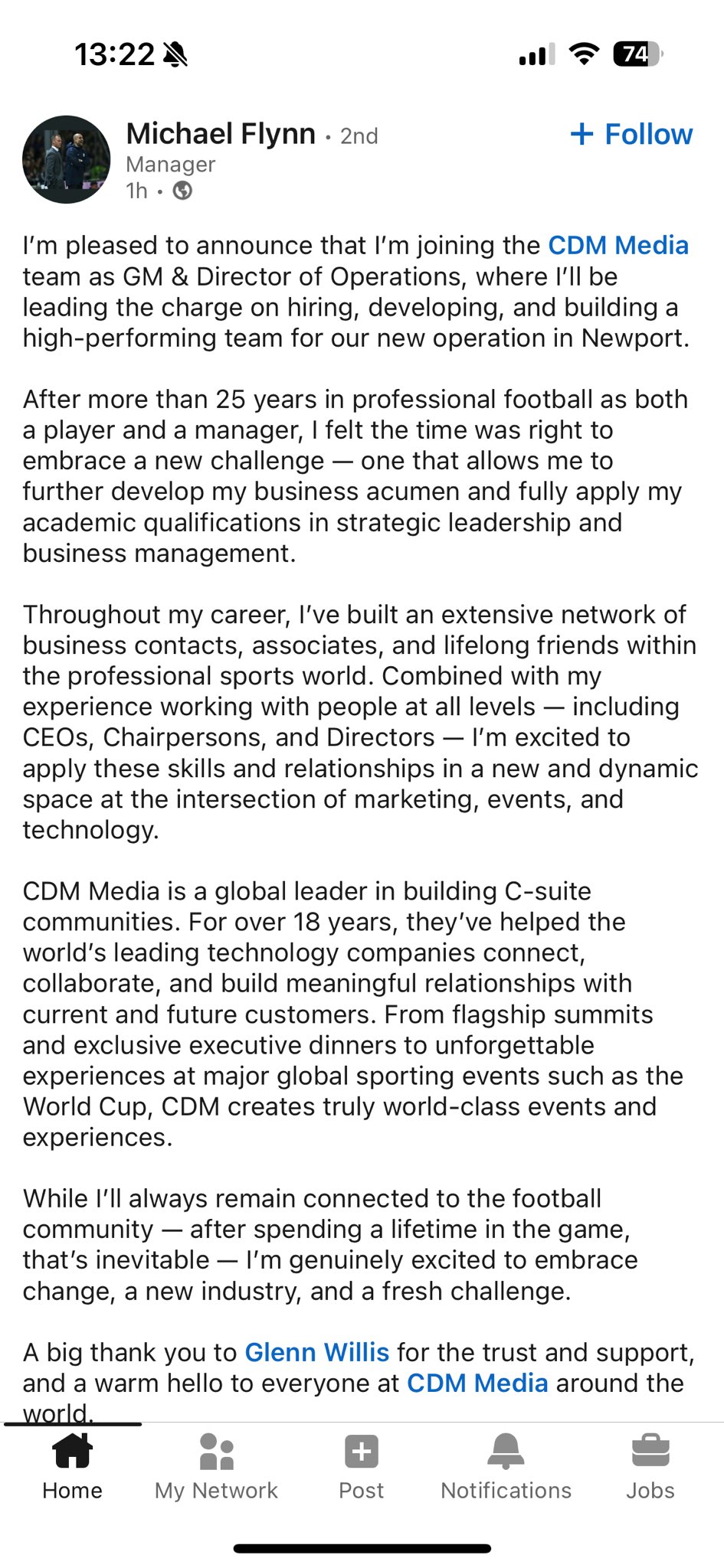
Task: Switch to the Jobs tab
Action: [x=650, y=1467]
